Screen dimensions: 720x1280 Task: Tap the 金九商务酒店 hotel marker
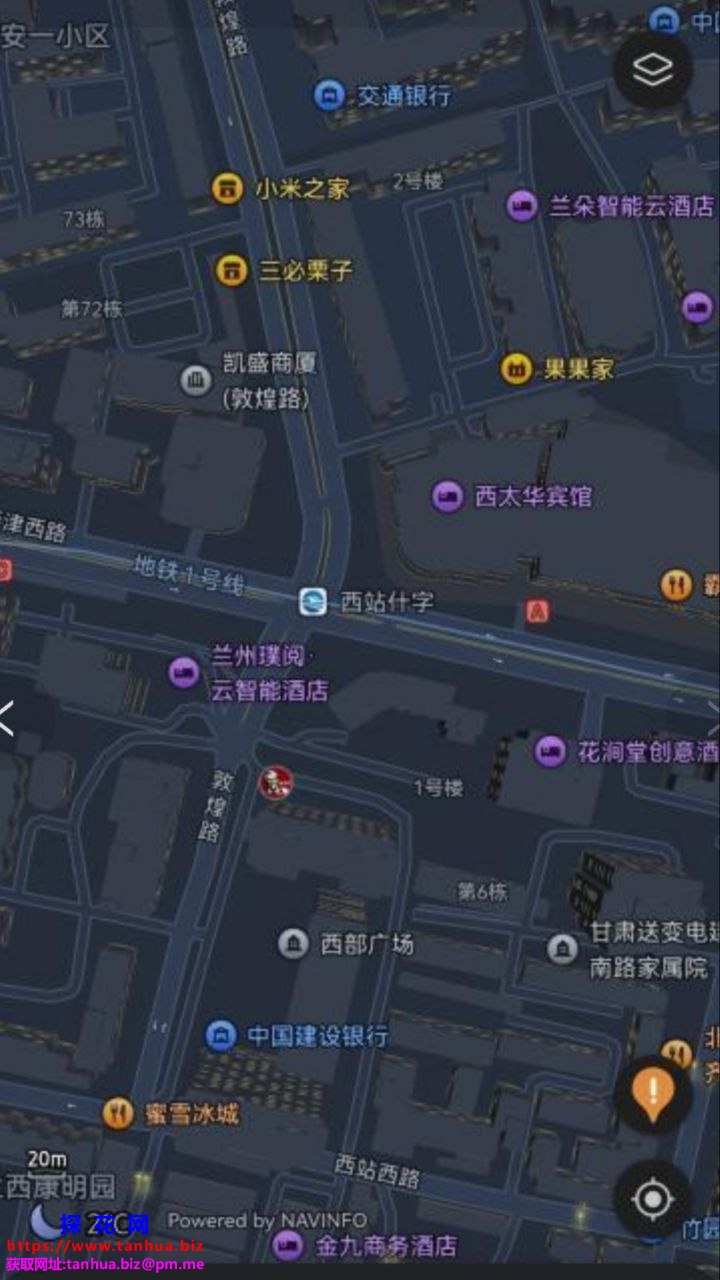[288, 1245]
